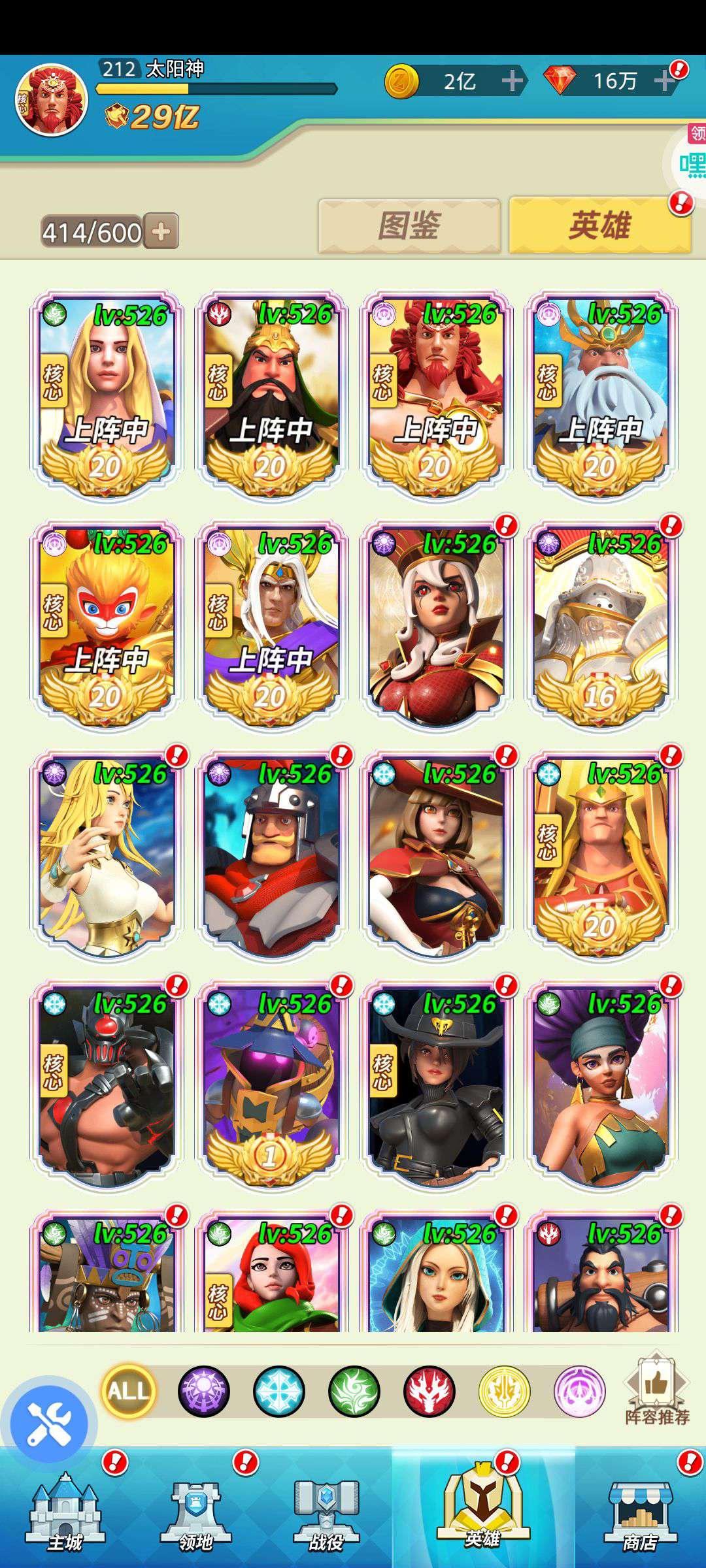
Task: Show all heroes with ALL filter
Action: (x=129, y=1390)
